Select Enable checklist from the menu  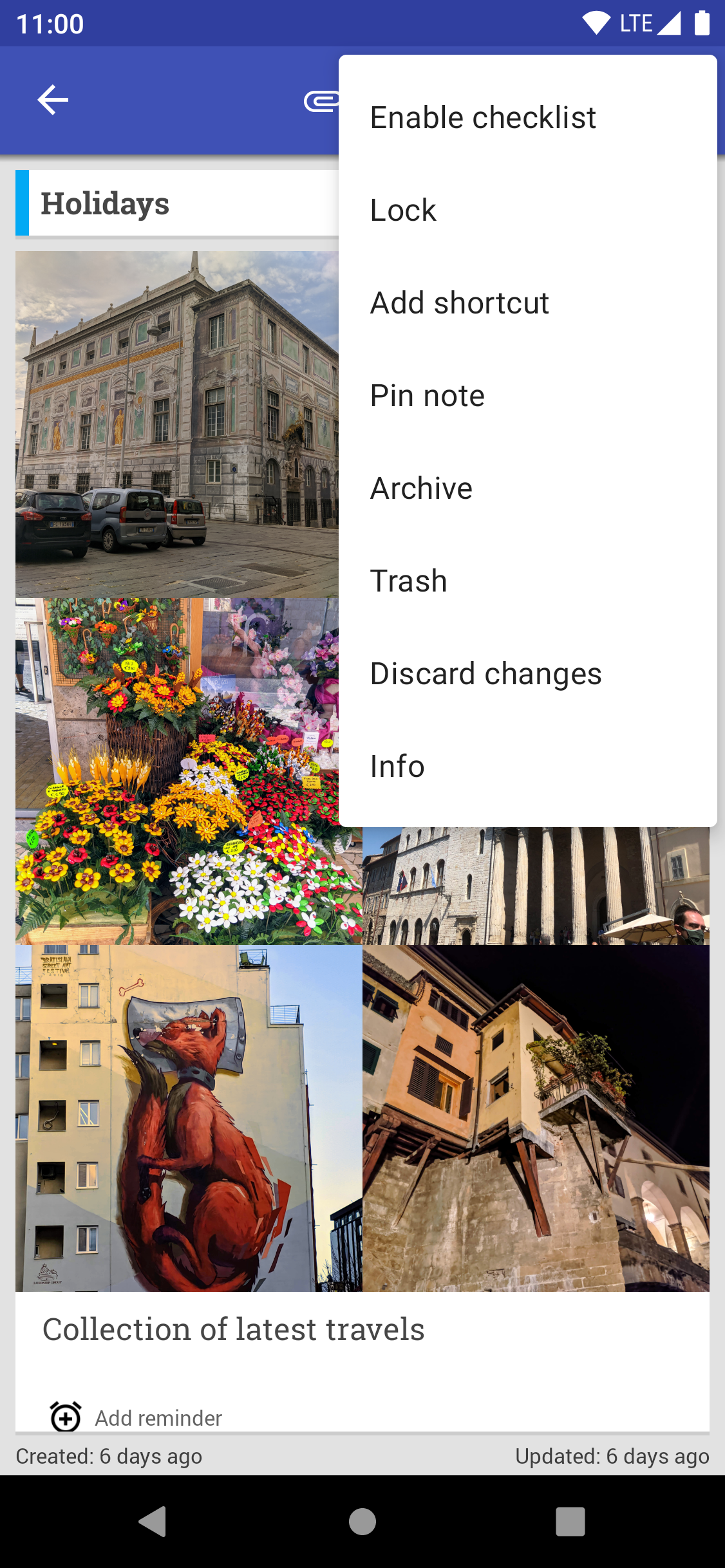pyautogui.click(x=483, y=118)
